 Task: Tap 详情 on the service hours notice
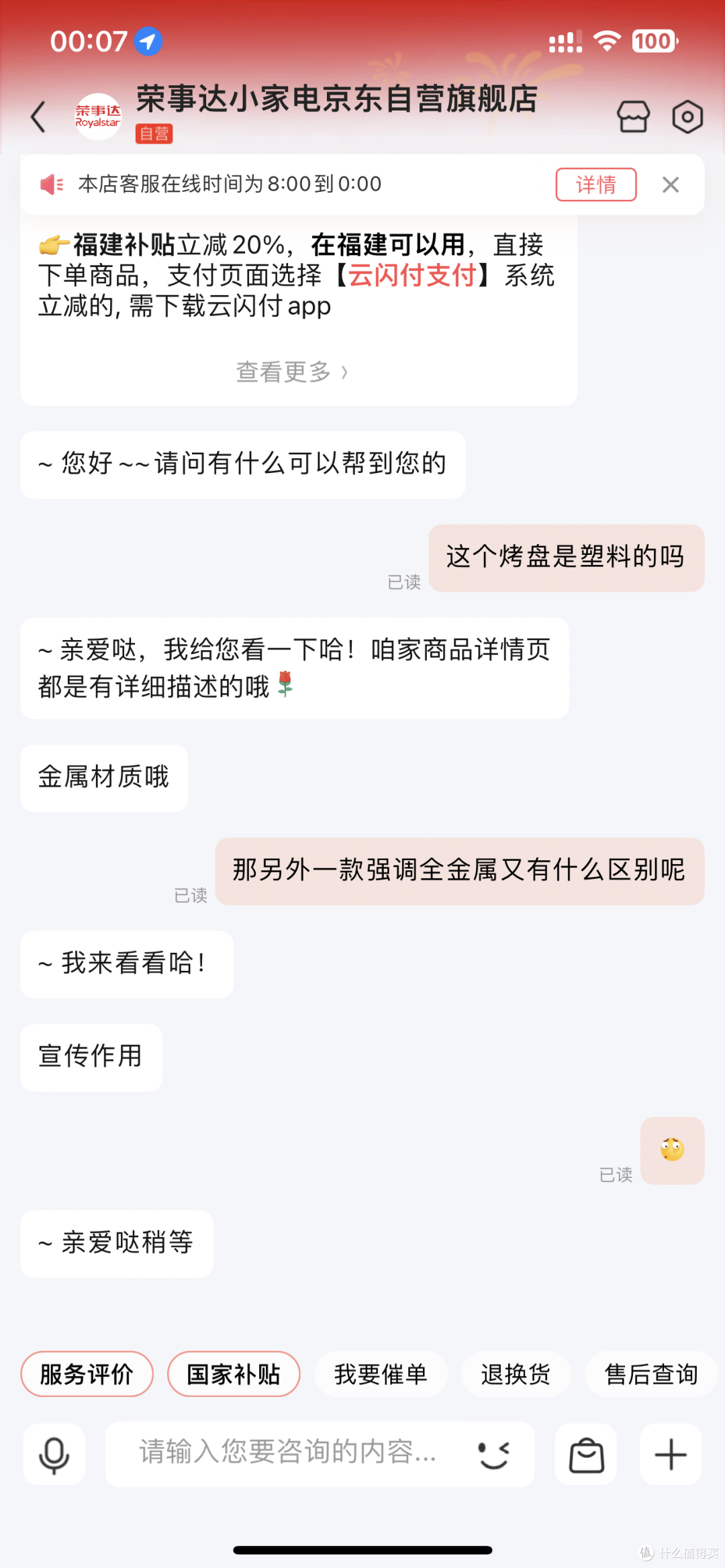596,185
